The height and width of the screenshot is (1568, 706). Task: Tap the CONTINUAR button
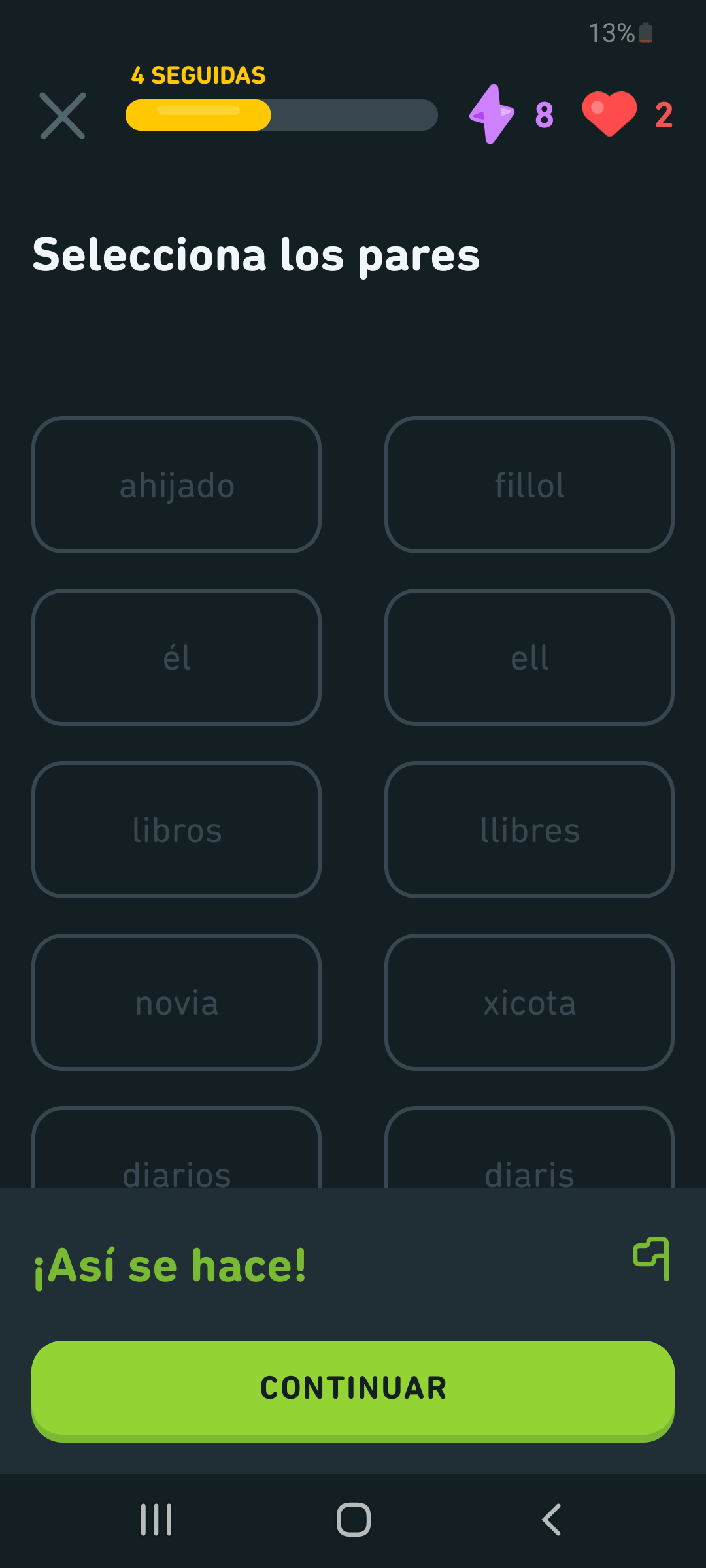tap(353, 1388)
